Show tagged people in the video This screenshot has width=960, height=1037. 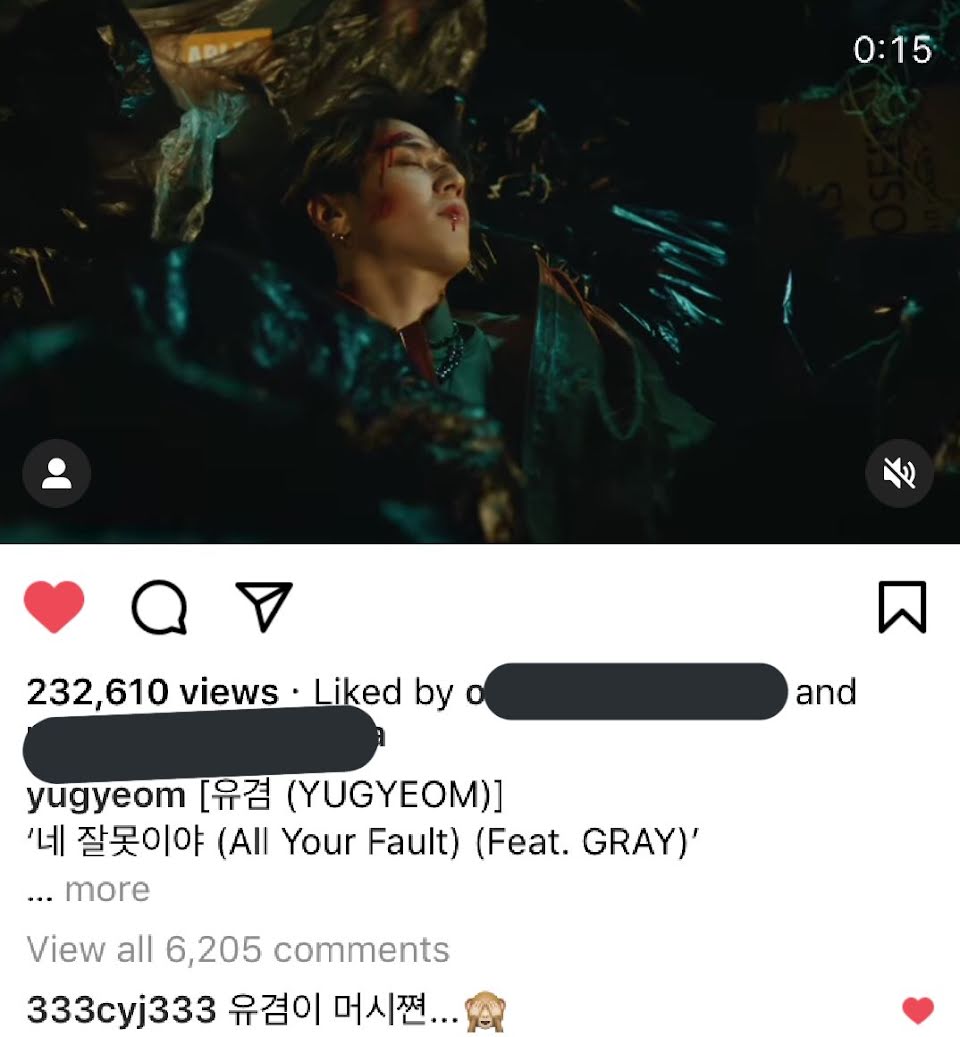(x=57, y=473)
